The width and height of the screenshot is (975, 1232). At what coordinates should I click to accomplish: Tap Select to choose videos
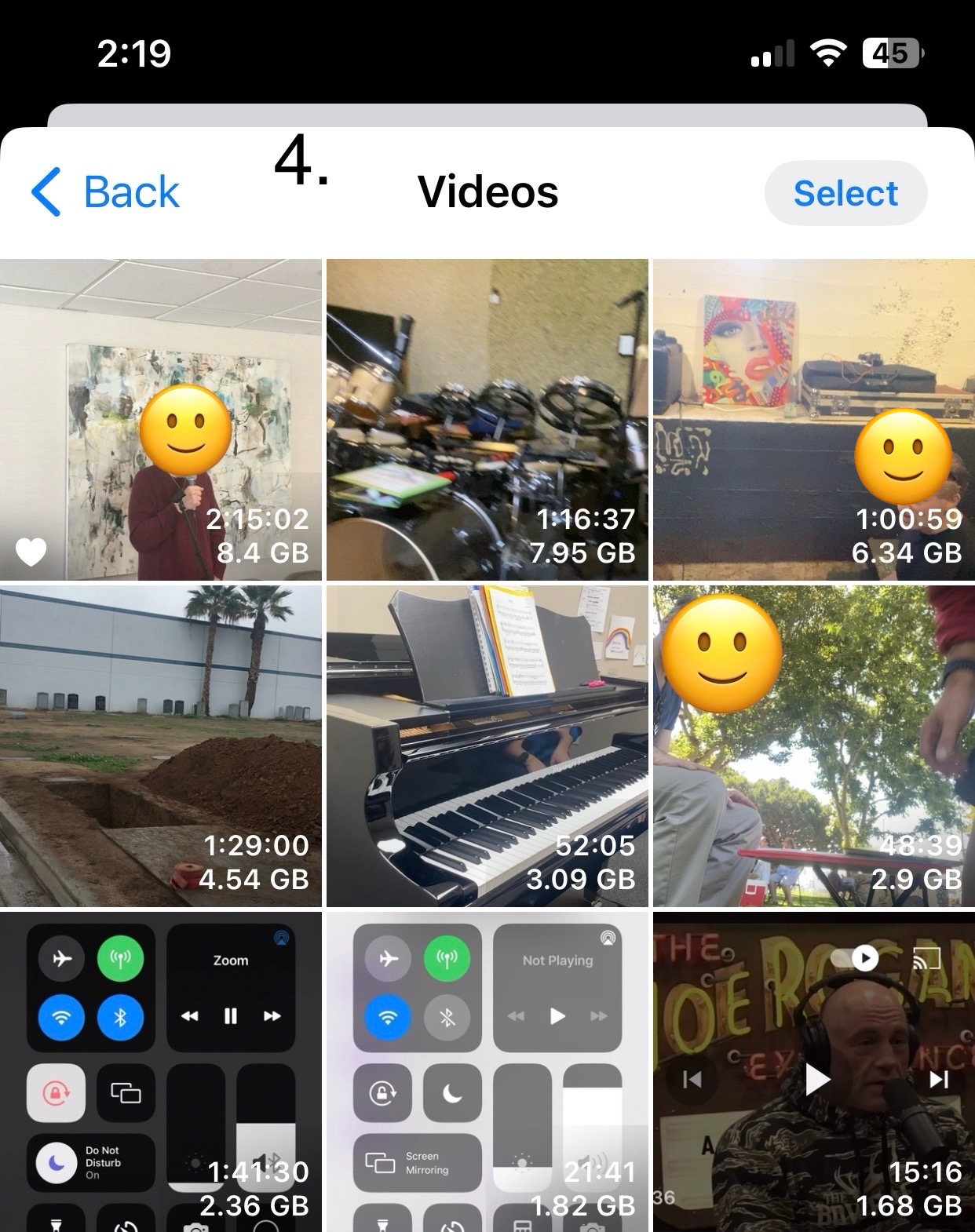(845, 193)
